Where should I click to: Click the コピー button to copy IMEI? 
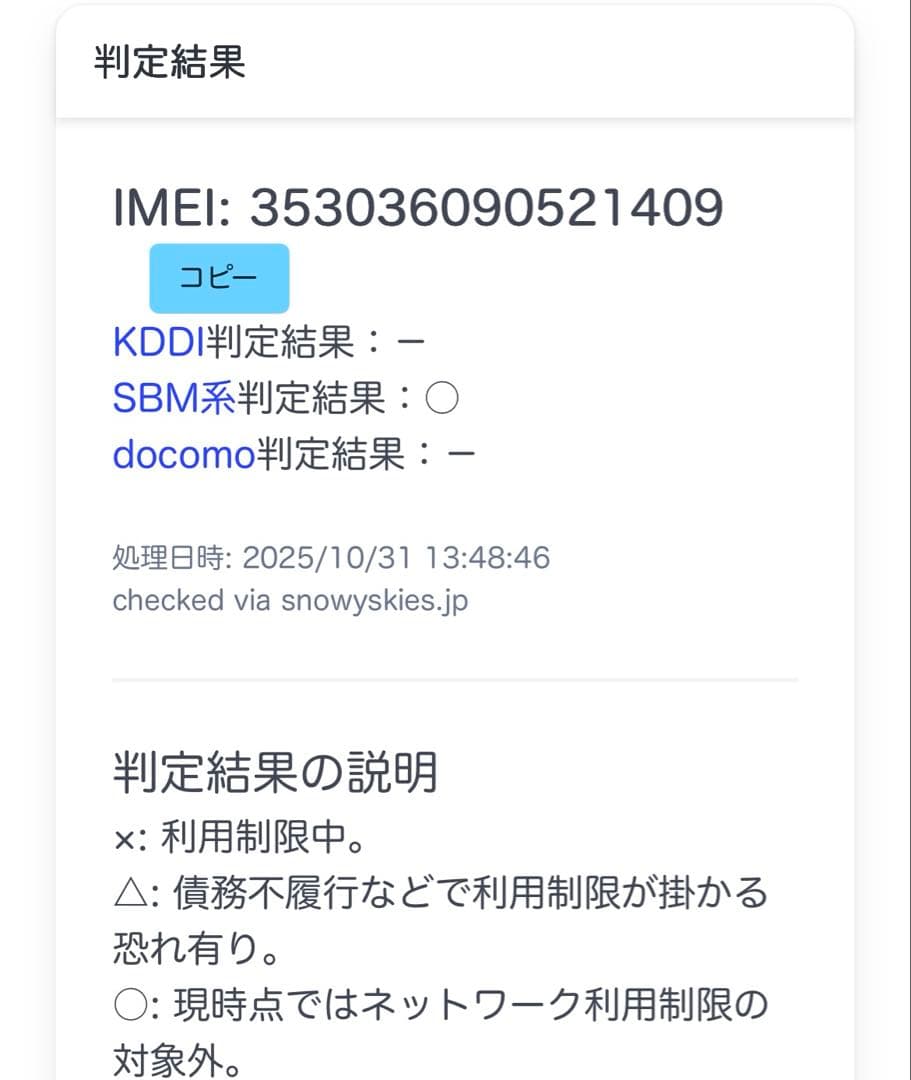coord(218,278)
